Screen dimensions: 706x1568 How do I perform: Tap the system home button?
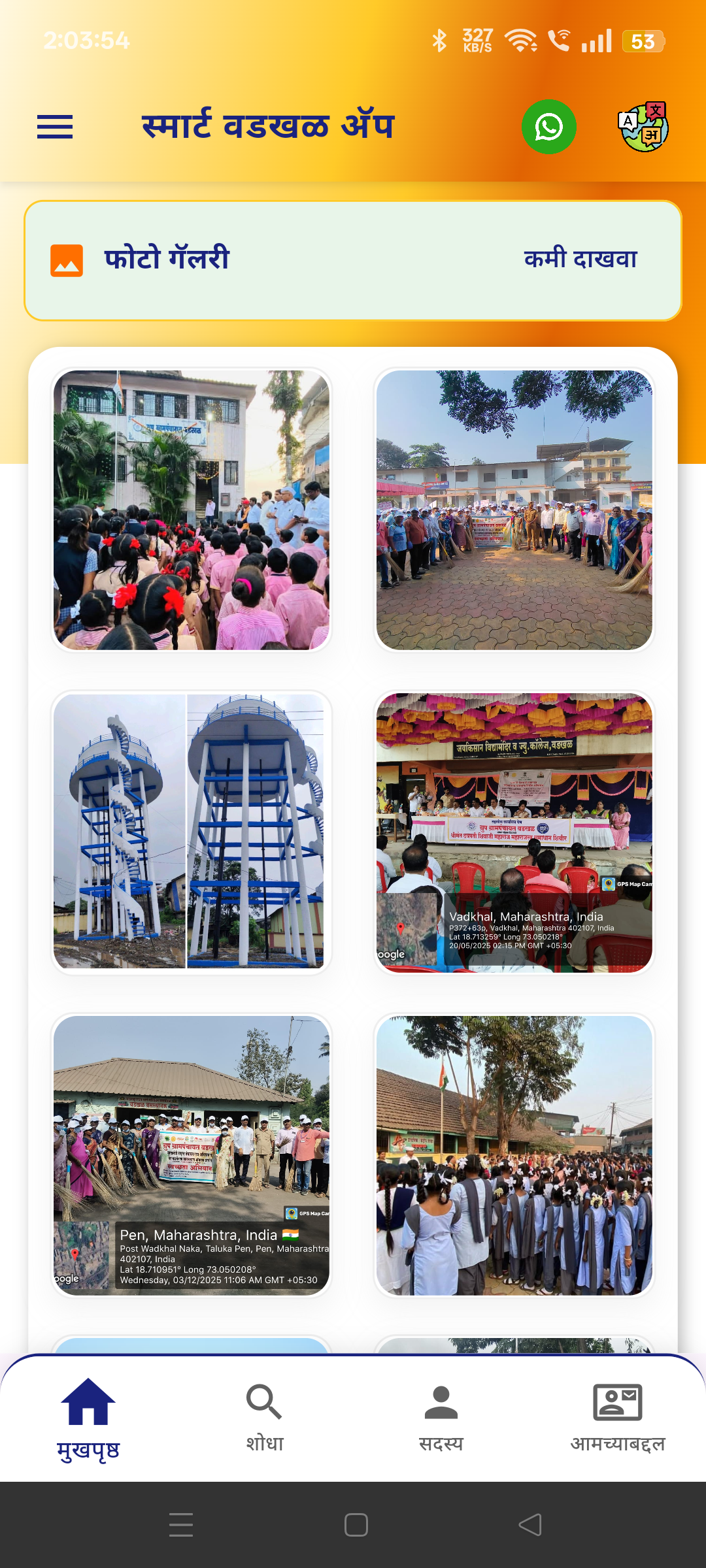point(356,1525)
